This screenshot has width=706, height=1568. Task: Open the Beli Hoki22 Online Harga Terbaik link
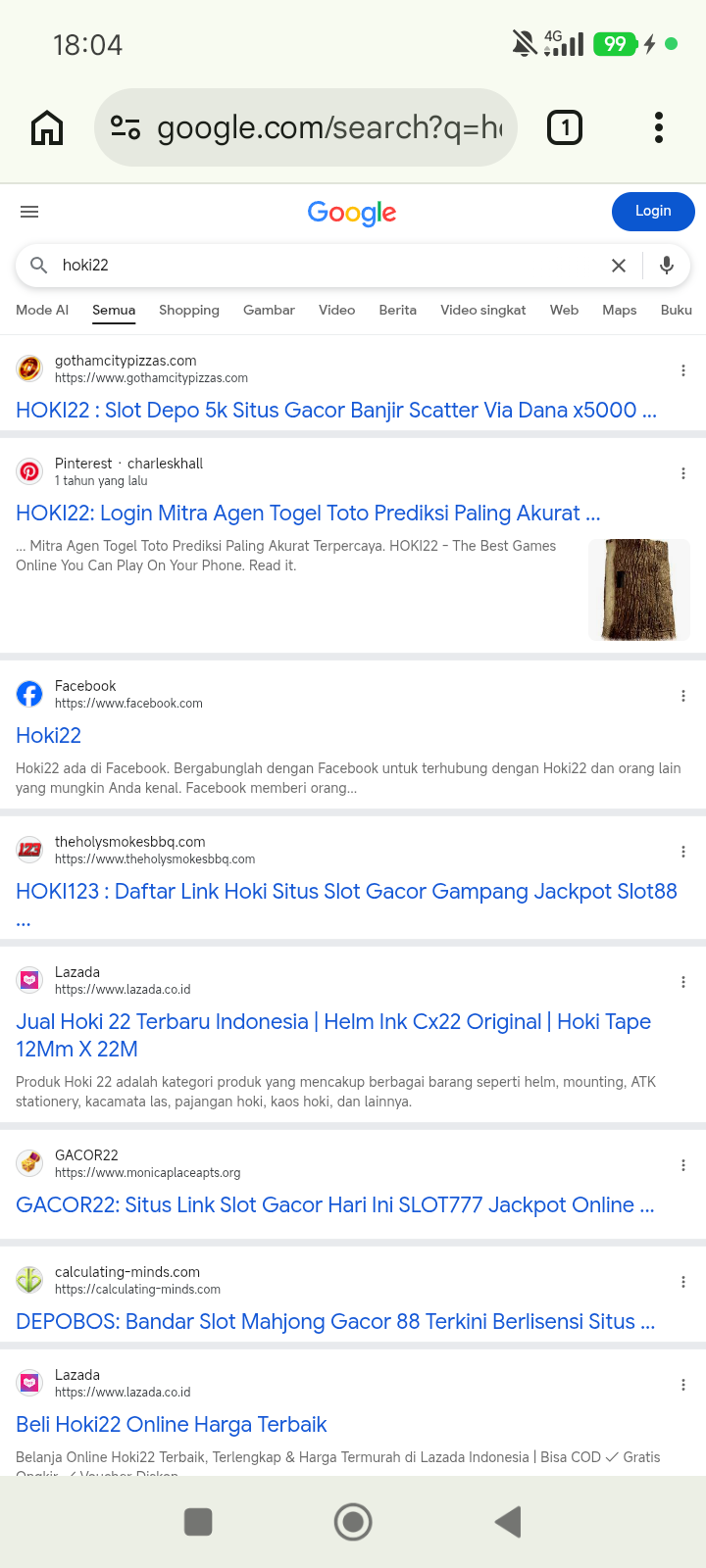click(x=172, y=1425)
